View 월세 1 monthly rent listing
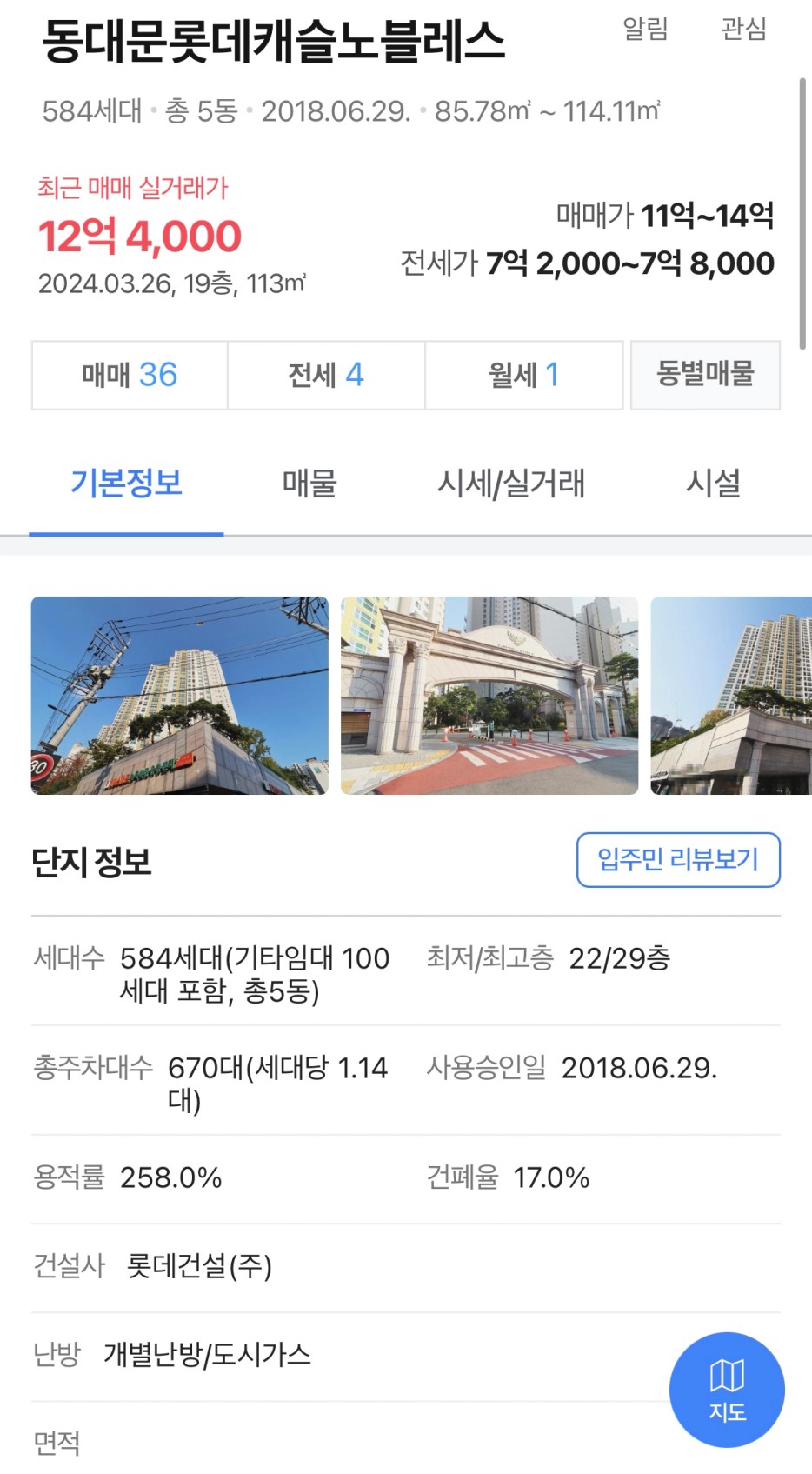The image size is (812, 1474). coord(523,375)
